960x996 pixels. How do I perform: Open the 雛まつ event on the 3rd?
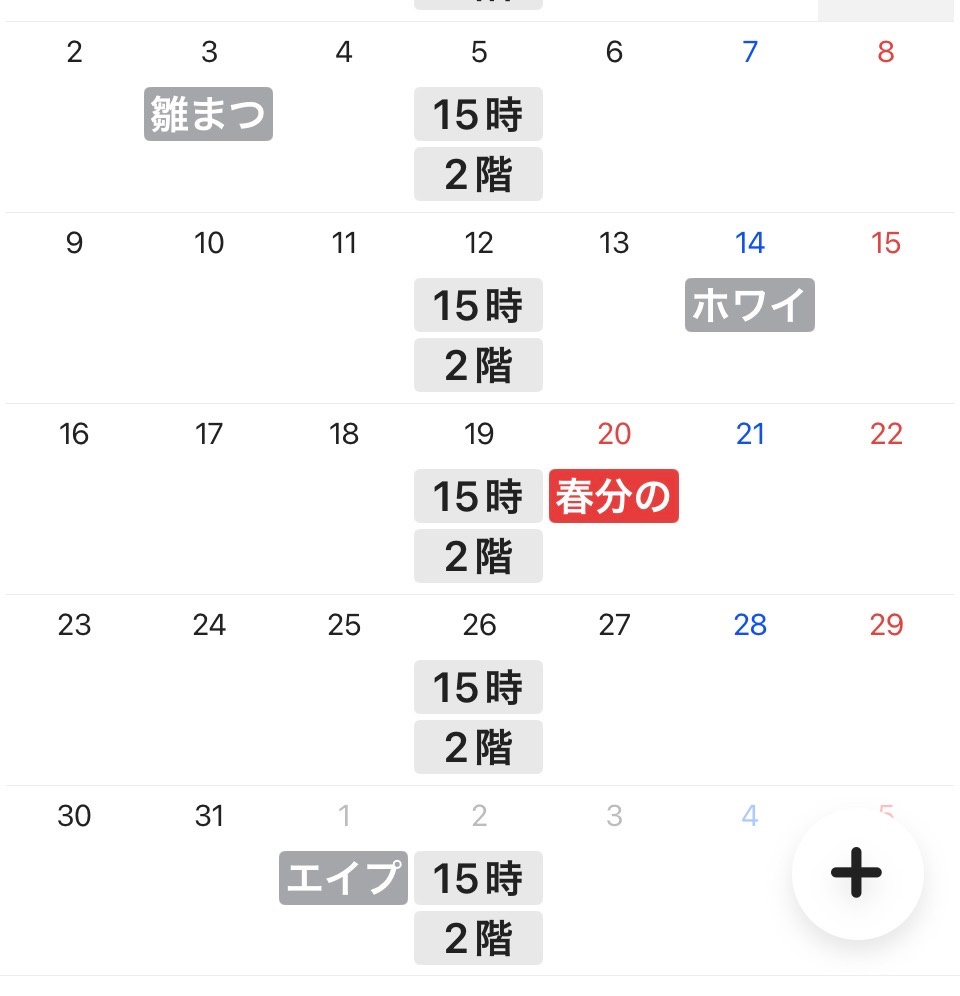[x=208, y=114]
